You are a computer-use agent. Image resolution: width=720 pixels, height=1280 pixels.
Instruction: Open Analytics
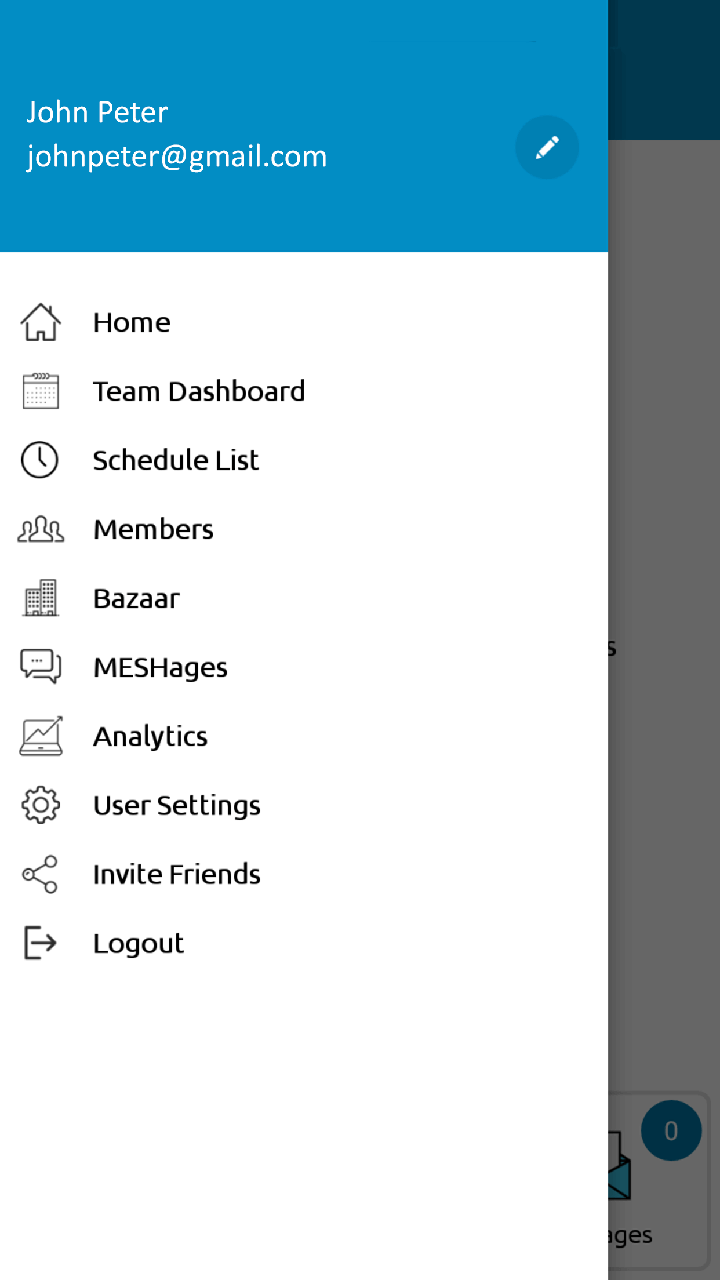pyautogui.click(x=304, y=736)
